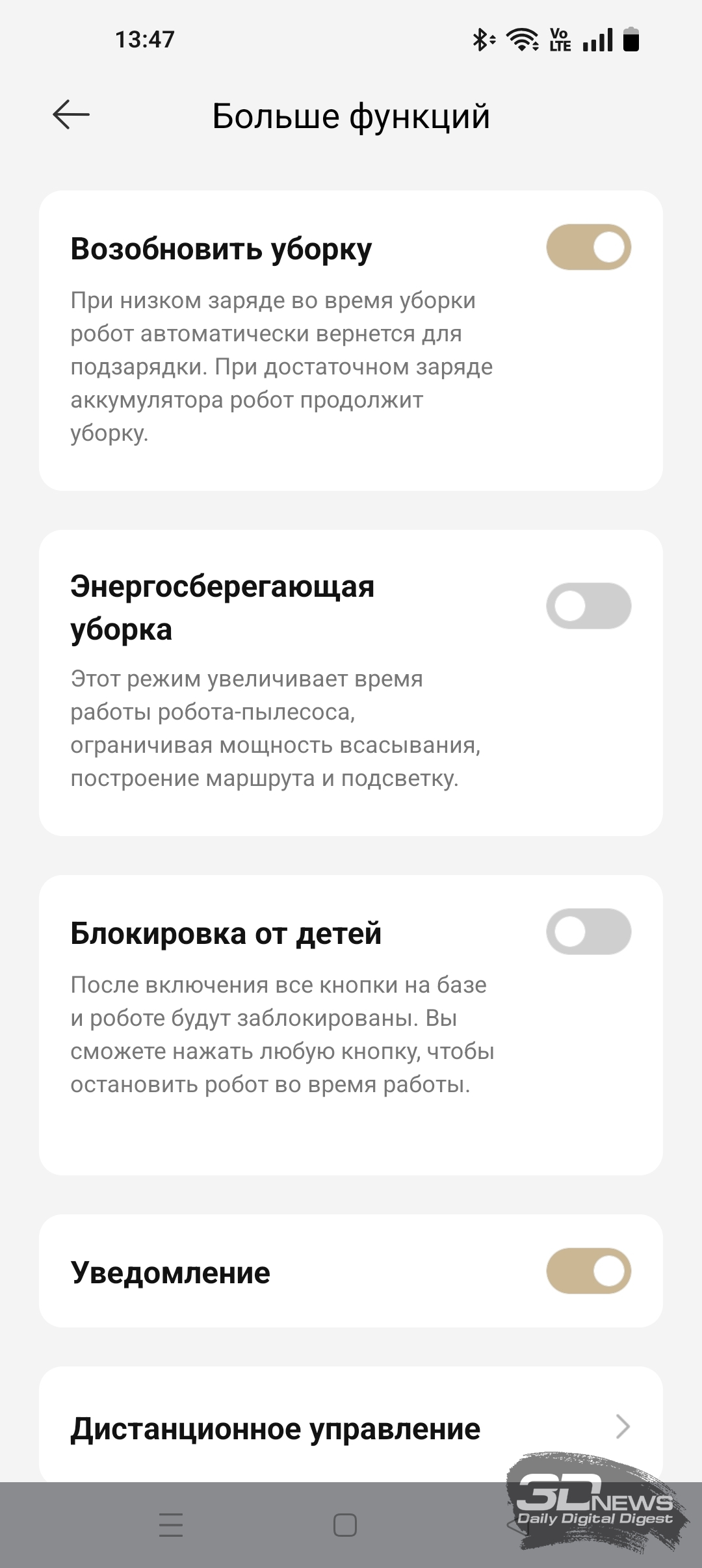Open recent apps from navigation bar
The height and width of the screenshot is (1568, 702).
(171, 1525)
